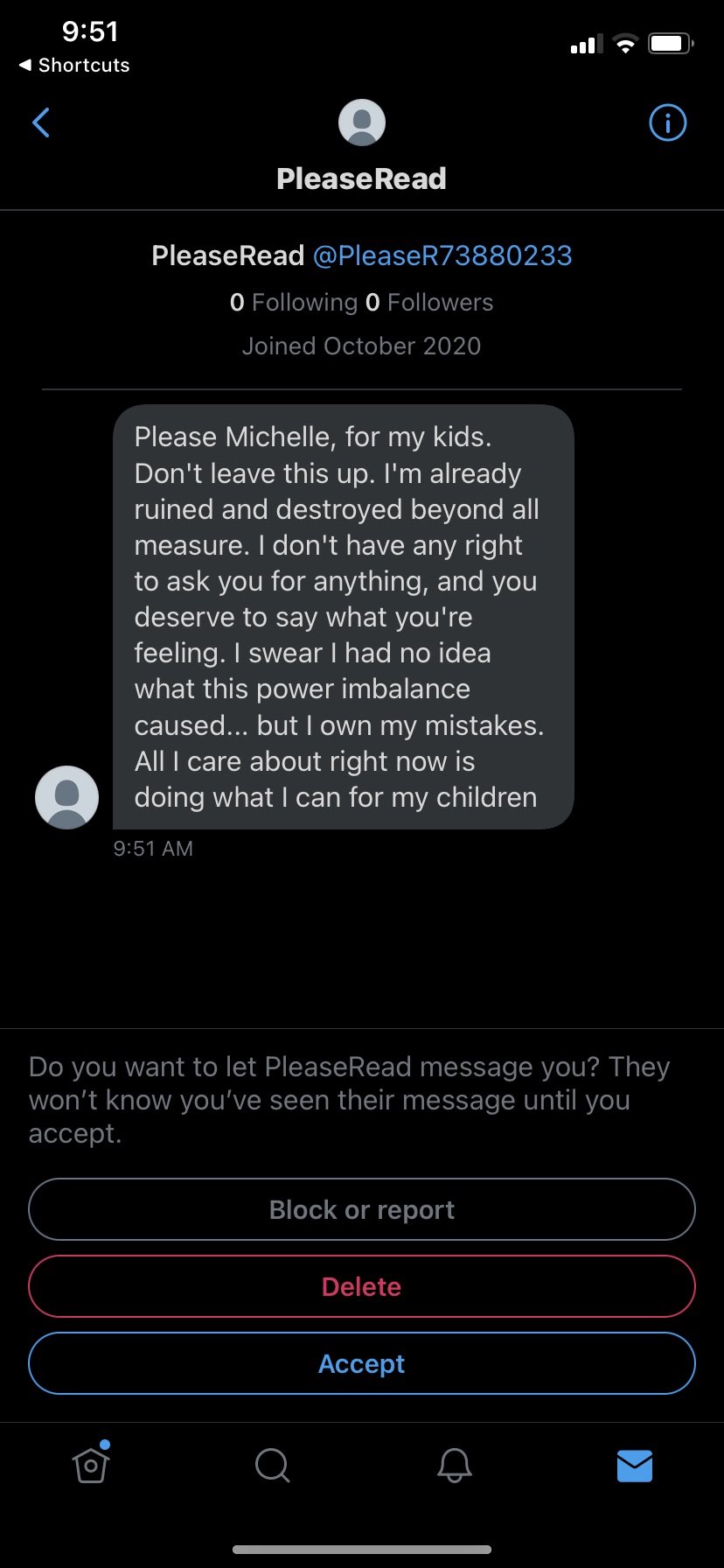This screenshot has width=724, height=1568.
Task: Open the @PleaseR73880233 profile link
Action: click(442, 255)
